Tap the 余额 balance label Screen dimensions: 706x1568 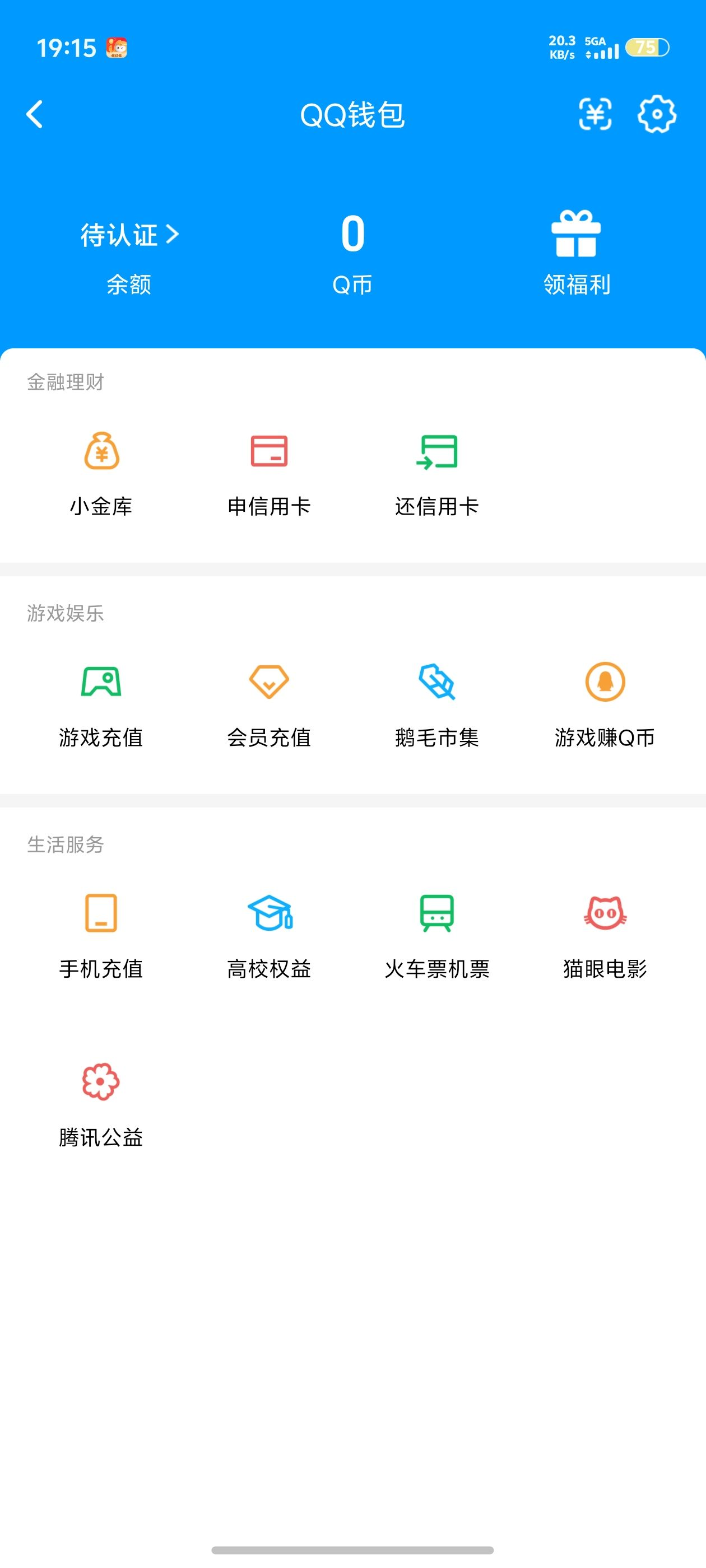pos(128,284)
